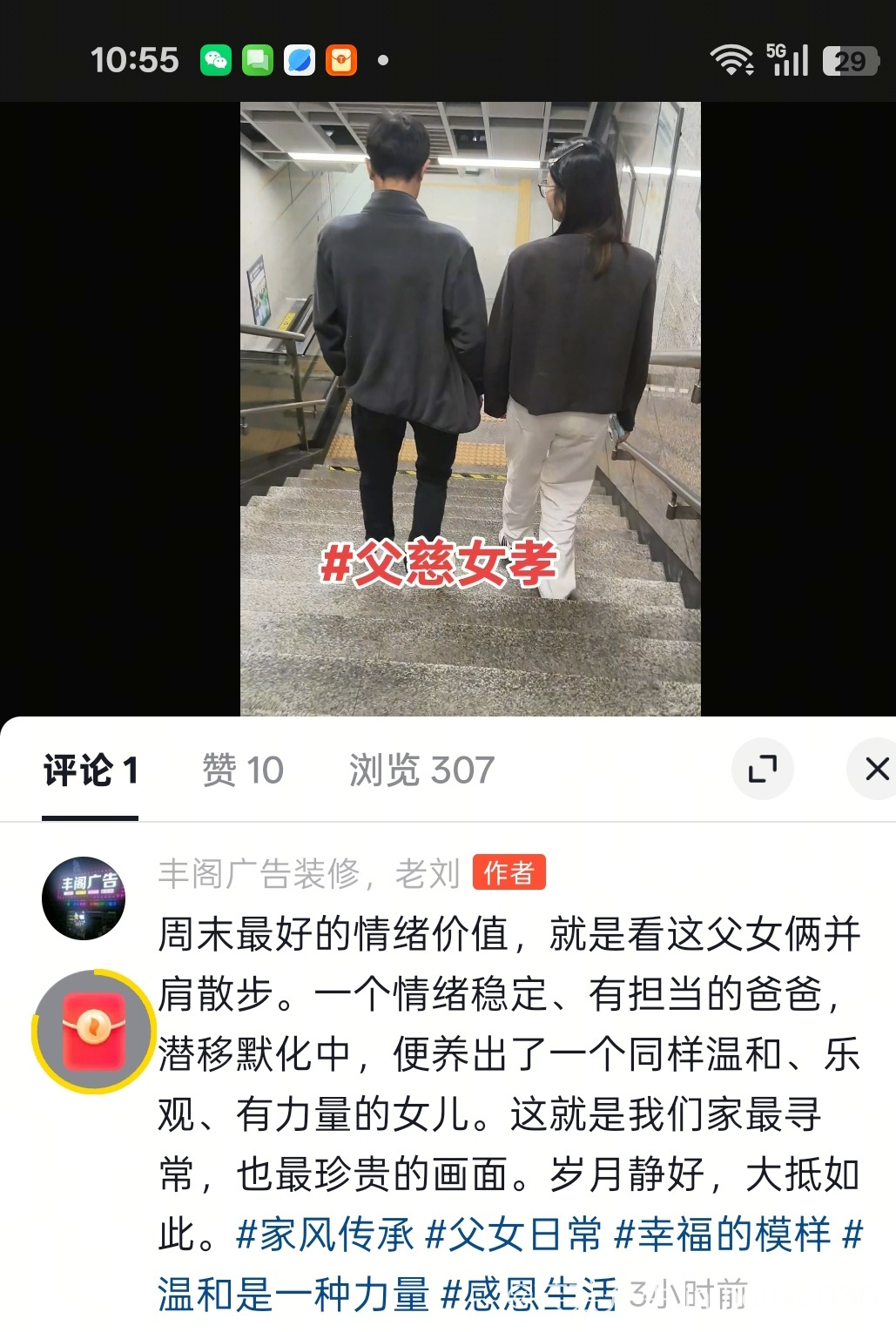
Task: Switch to the 赞 10 tab
Action: [x=243, y=770]
